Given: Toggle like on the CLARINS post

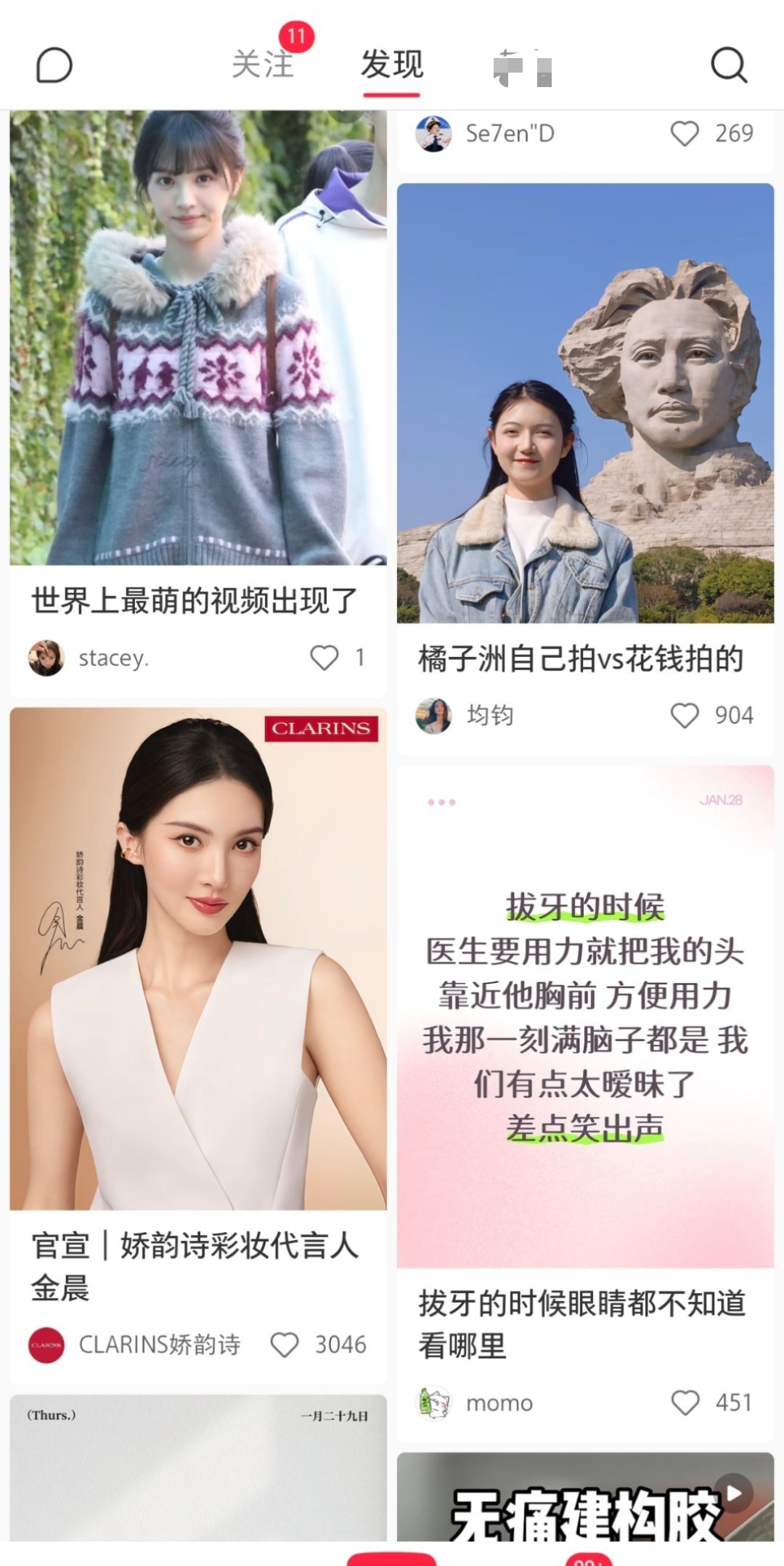Looking at the screenshot, I should [283, 1345].
